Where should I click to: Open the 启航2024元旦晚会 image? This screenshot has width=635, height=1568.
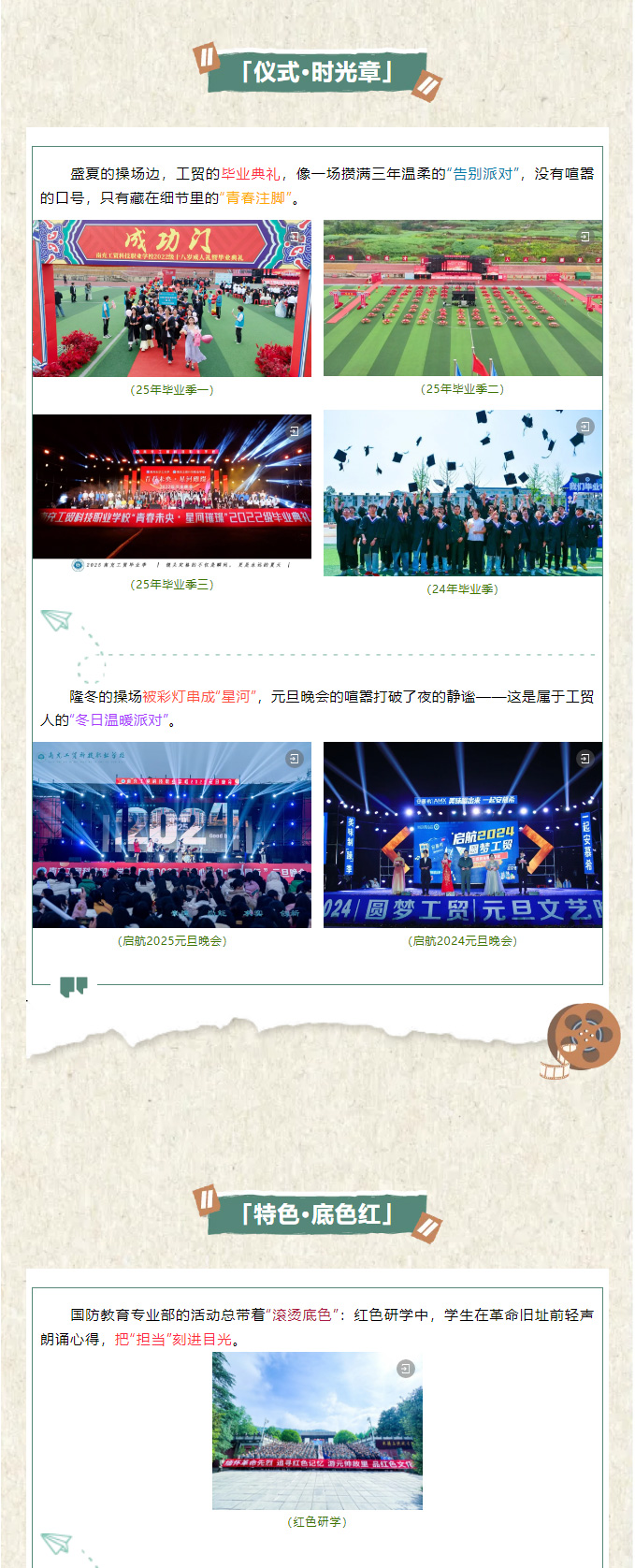point(463,835)
